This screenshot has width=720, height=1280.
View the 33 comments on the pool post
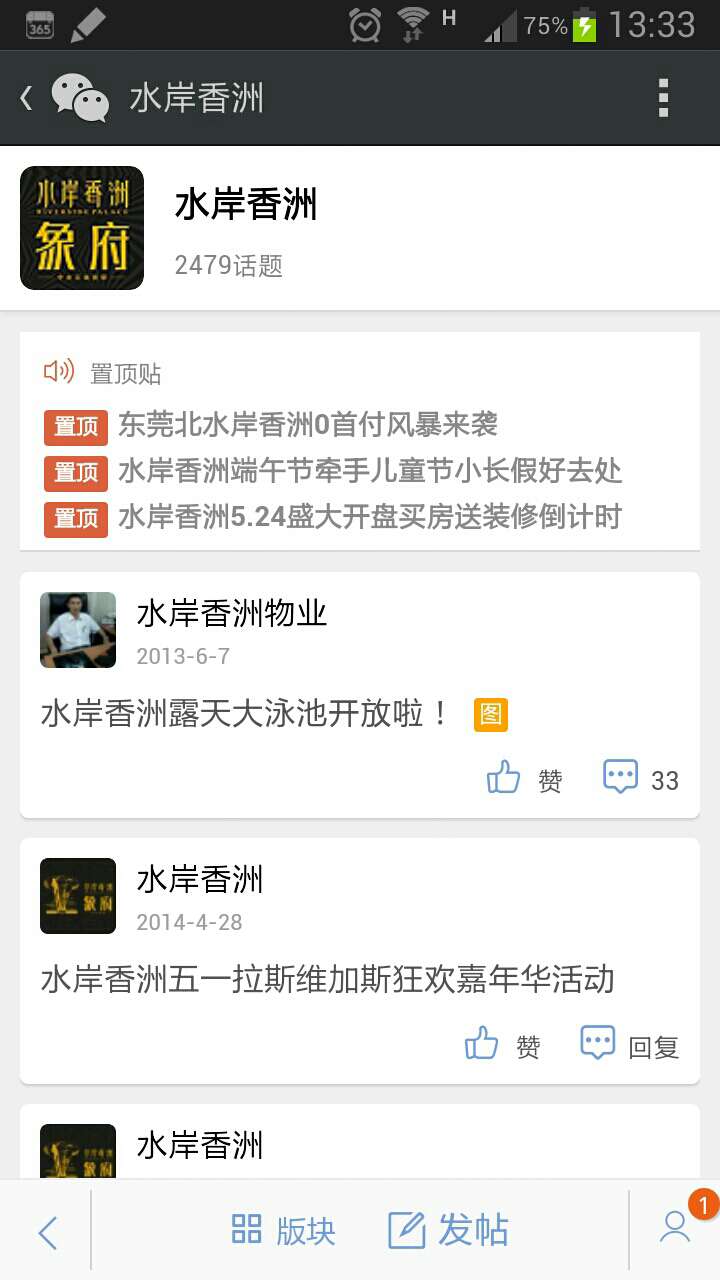point(640,778)
